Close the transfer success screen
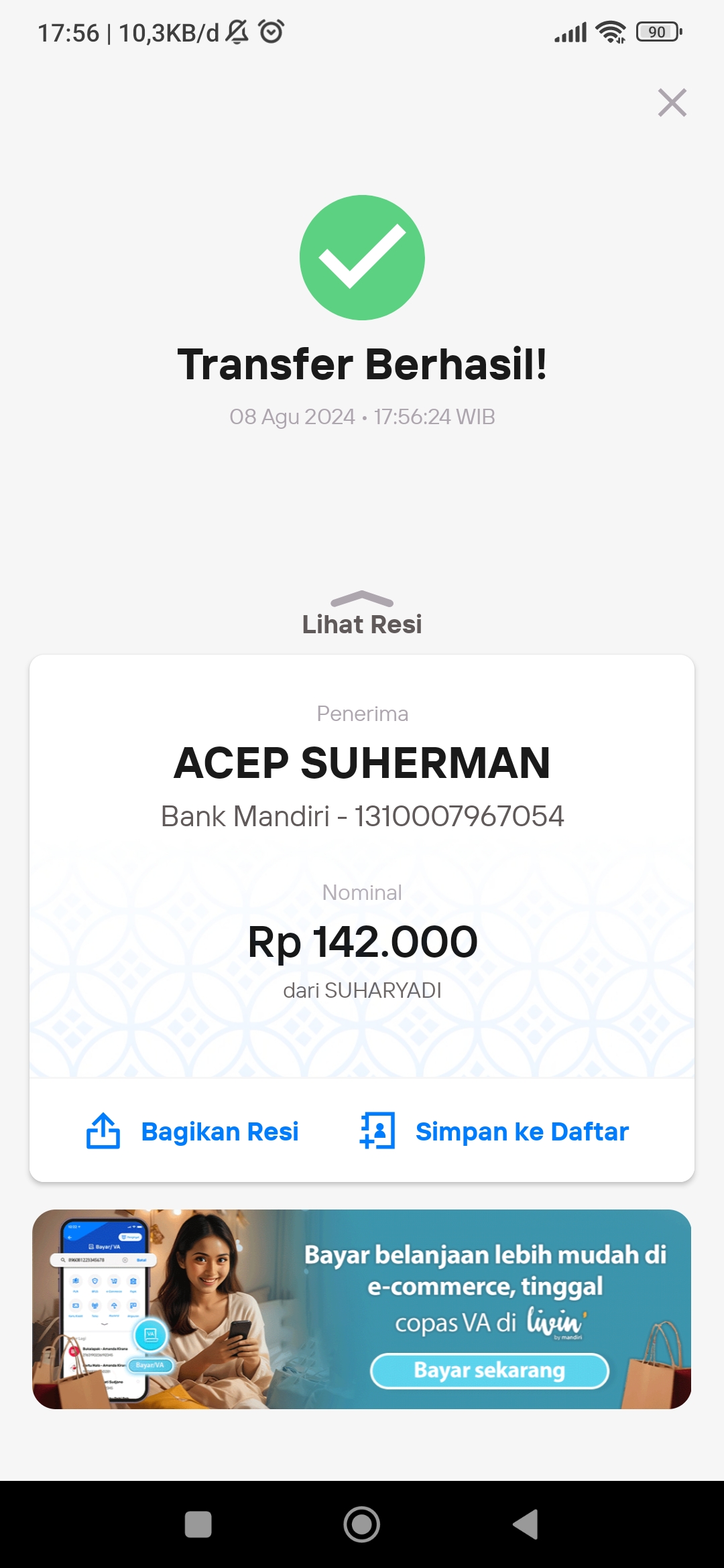724x1568 pixels. point(672,103)
